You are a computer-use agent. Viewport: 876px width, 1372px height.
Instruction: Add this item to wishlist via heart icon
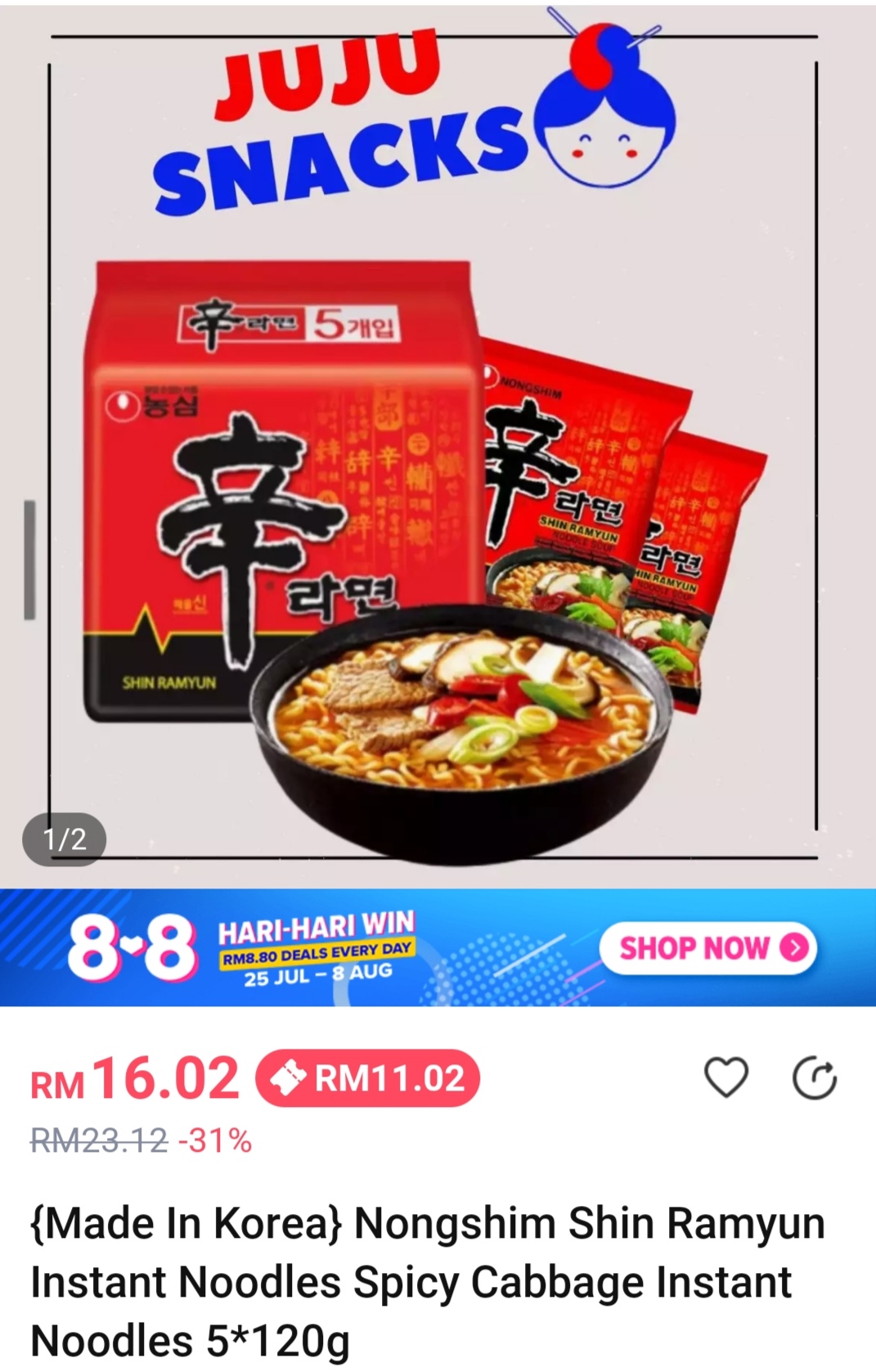pos(726,1077)
